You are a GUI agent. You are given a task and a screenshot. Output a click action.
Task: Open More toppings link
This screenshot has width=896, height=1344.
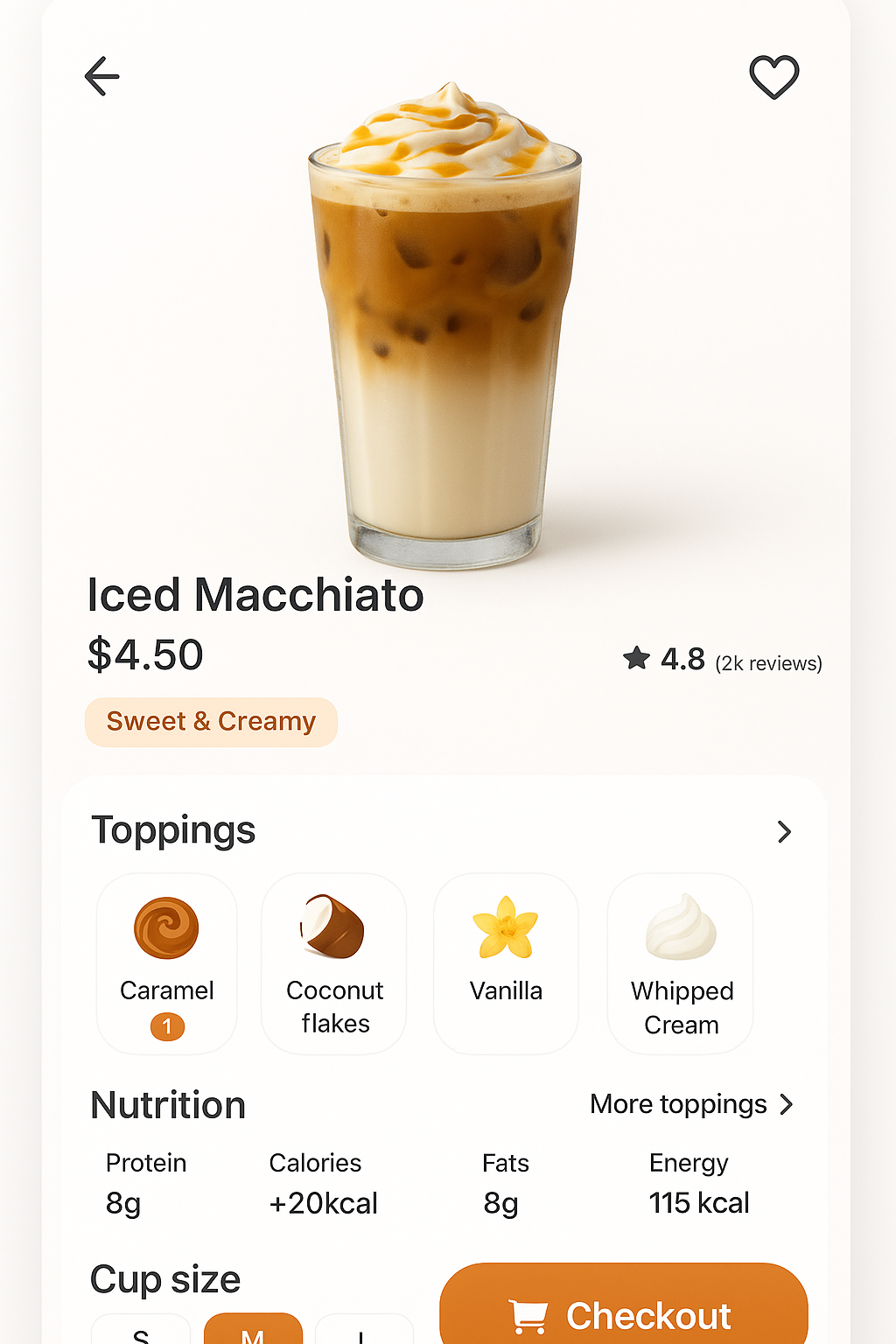click(x=691, y=1104)
